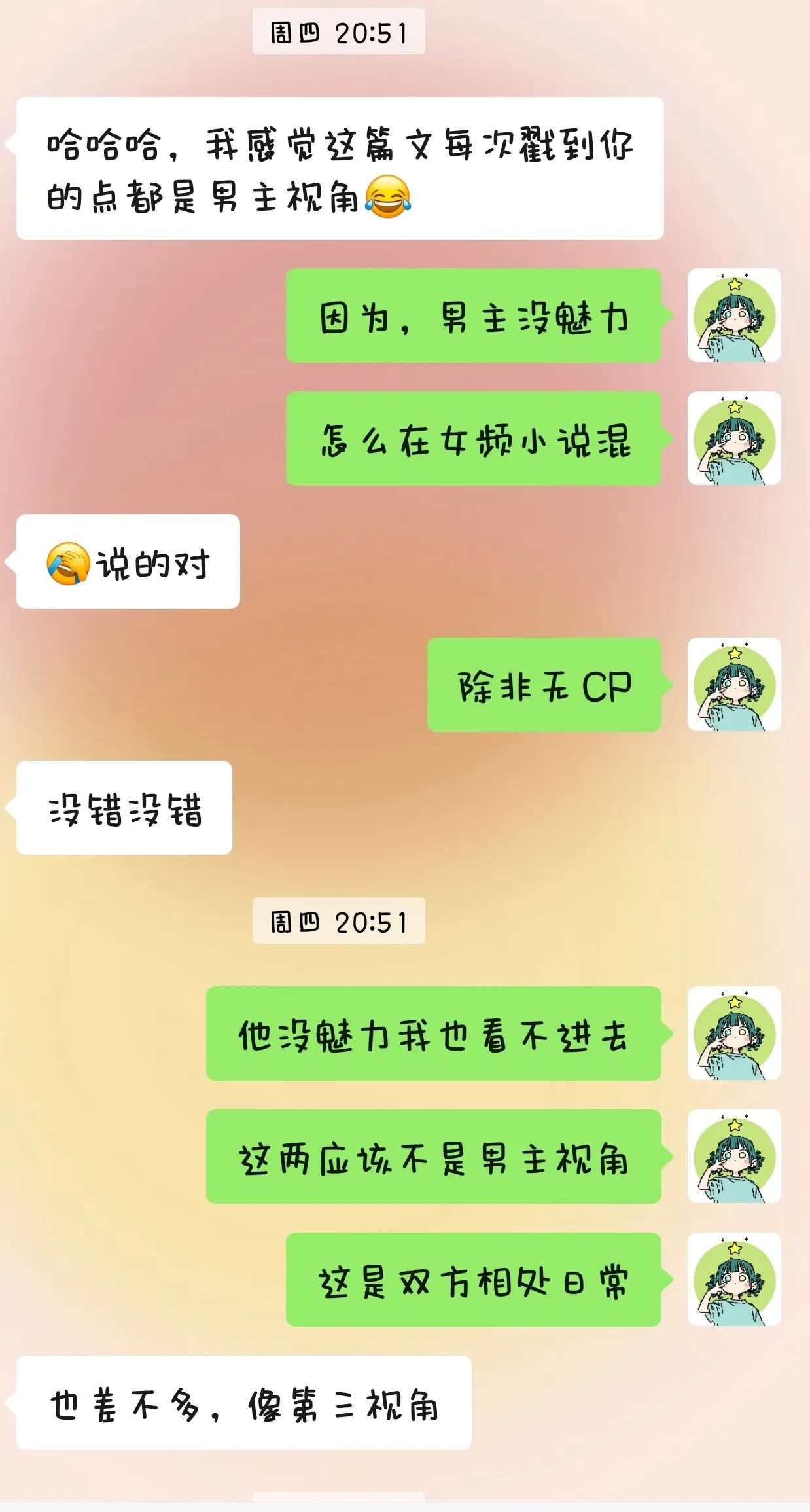Open profile picture beside "这是双方相处日常"
Image resolution: width=810 pixels, height=1512 pixels.
[x=733, y=1280]
